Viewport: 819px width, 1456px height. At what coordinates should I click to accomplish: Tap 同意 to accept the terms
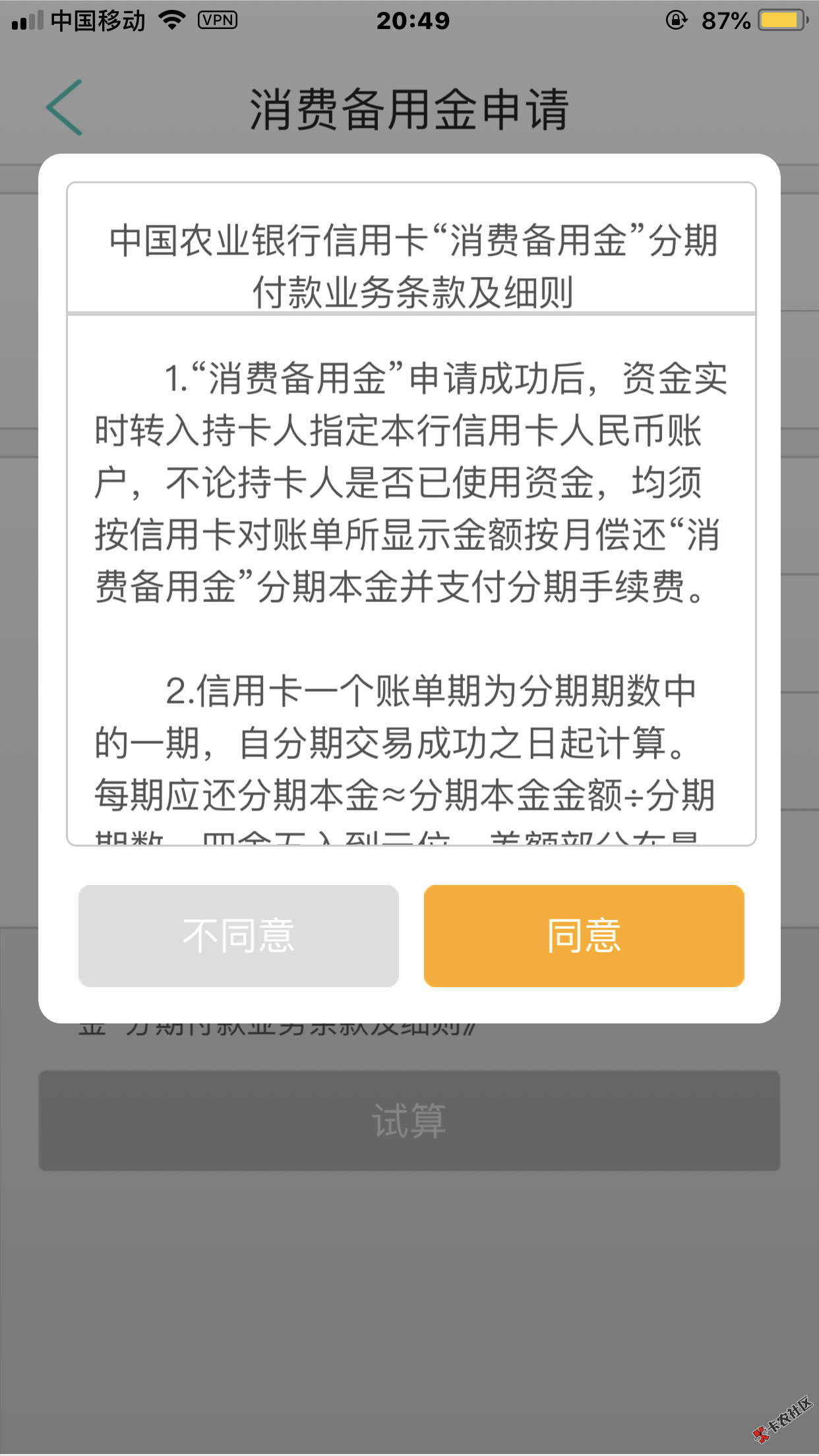click(x=584, y=935)
